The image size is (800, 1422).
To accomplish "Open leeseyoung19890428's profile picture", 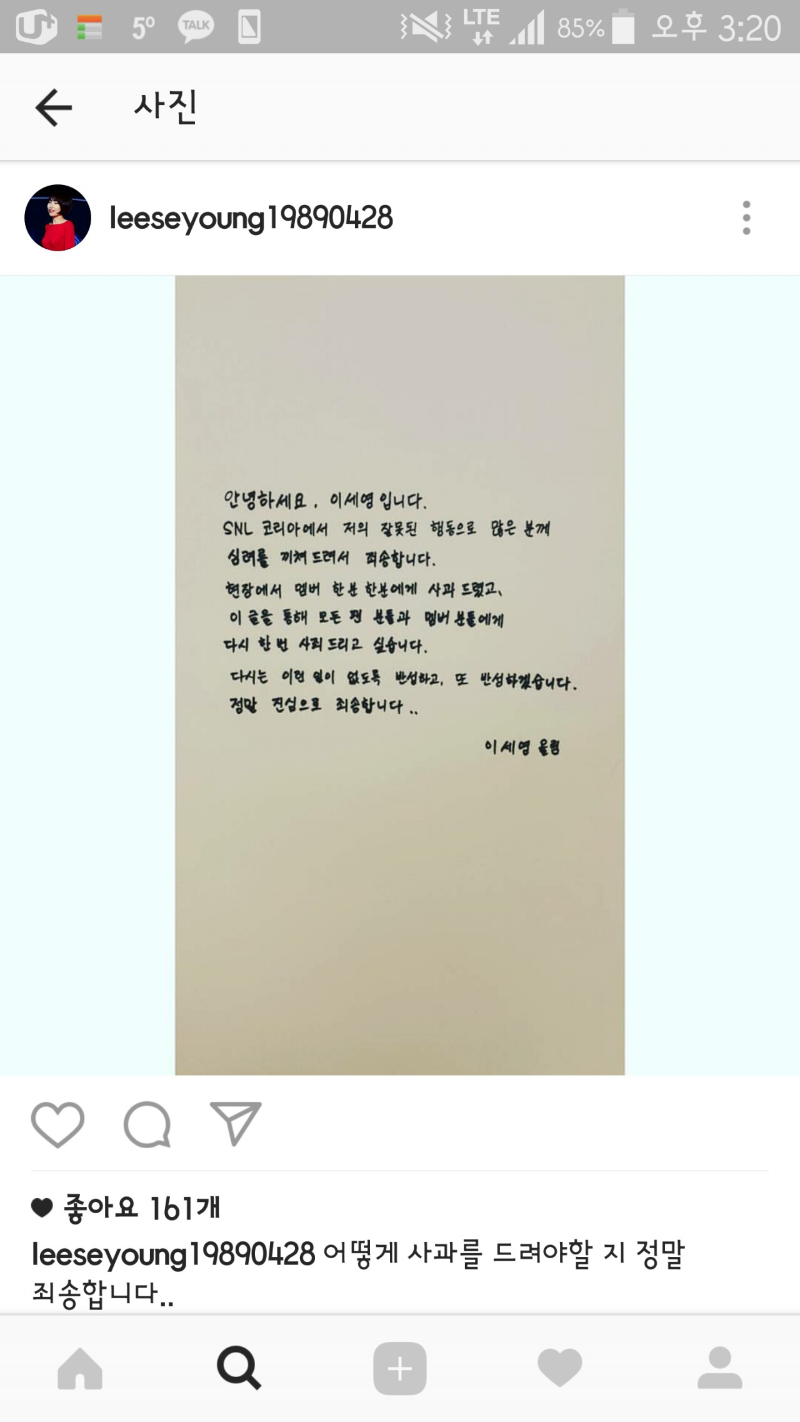I will 58,218.
